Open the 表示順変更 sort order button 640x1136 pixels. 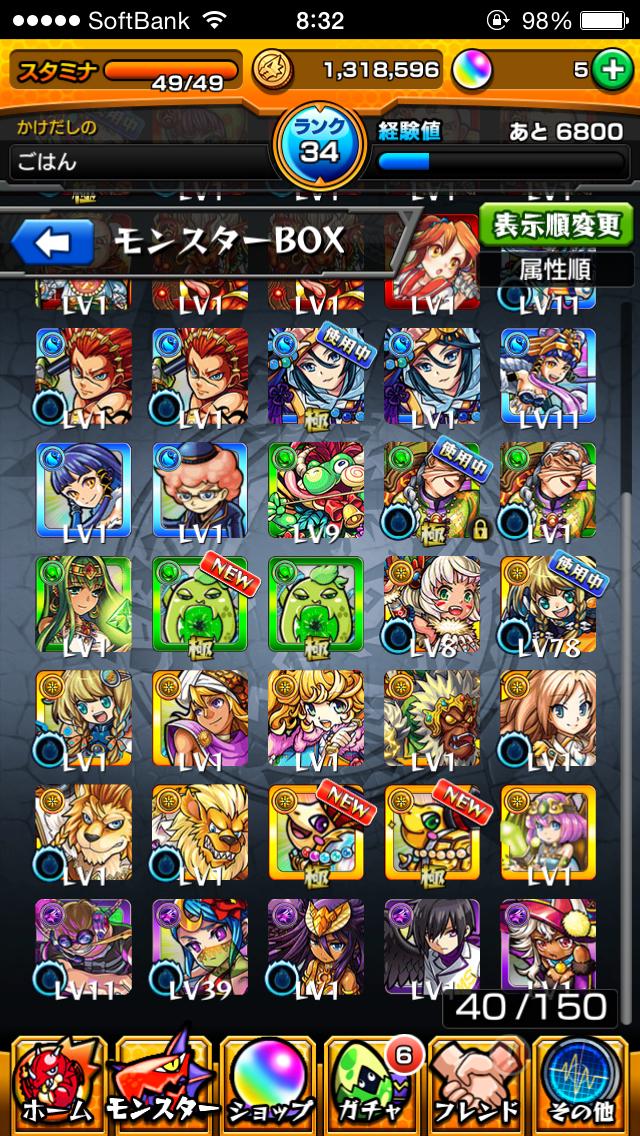click(557, 225)
